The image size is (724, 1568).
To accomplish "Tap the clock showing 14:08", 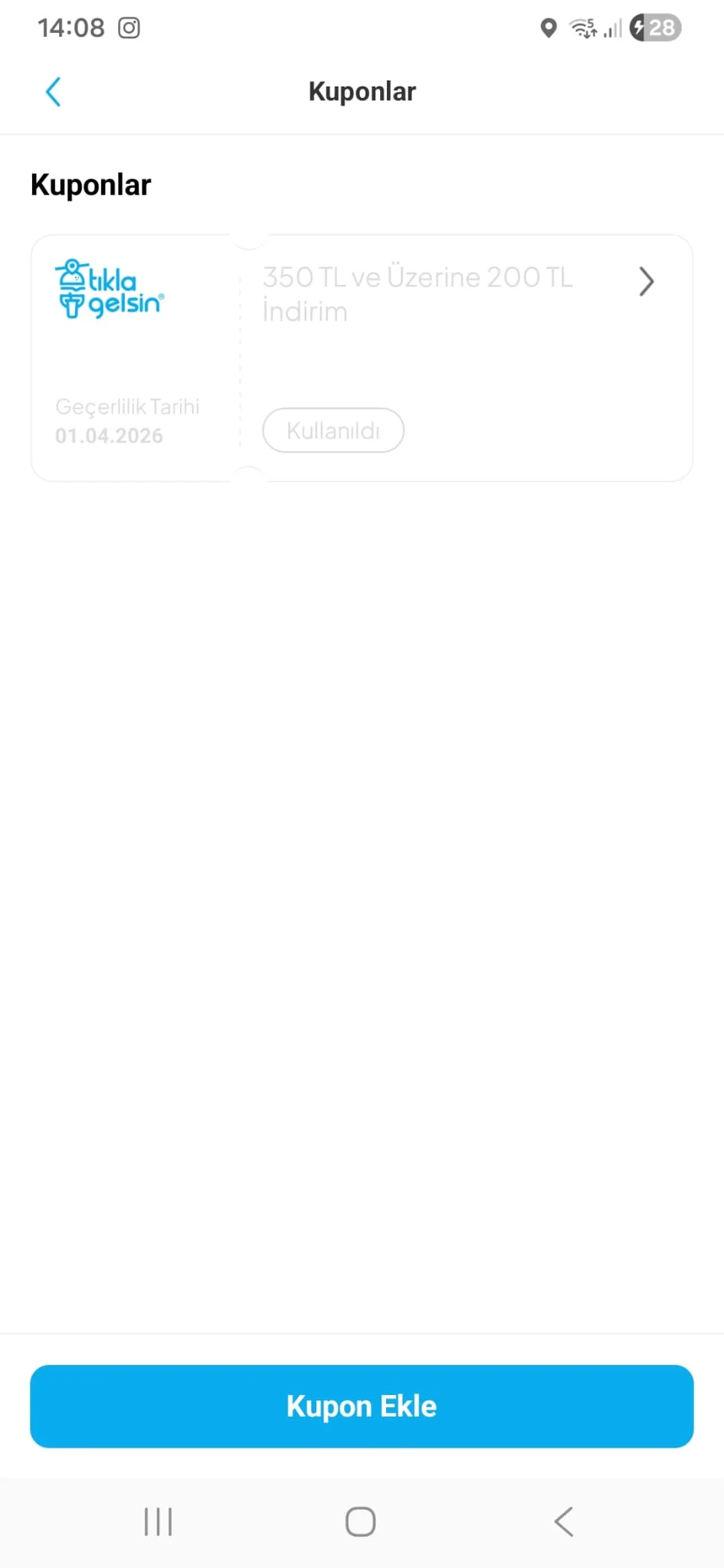I will tap(71, 28).
